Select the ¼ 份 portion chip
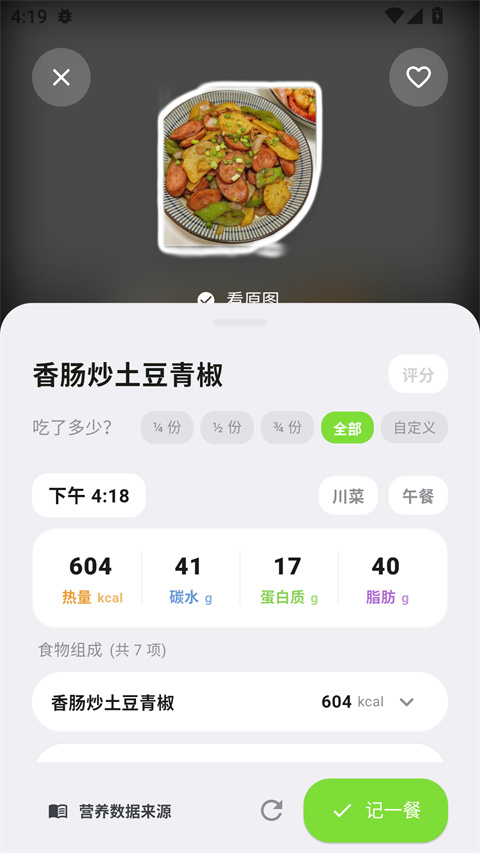Image resolution: width=480 pixels, height=853 pixels. 167,428
